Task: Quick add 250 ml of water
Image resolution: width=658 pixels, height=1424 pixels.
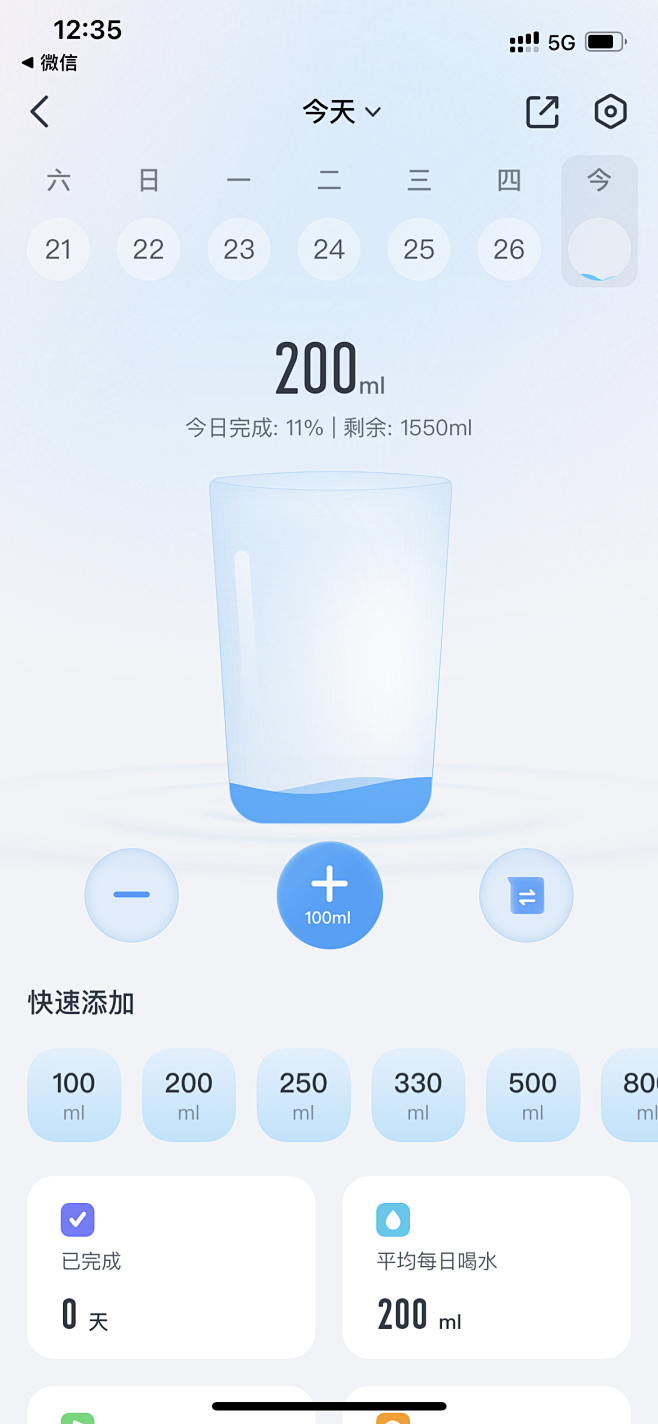Action: click(x=303, y=1095)
